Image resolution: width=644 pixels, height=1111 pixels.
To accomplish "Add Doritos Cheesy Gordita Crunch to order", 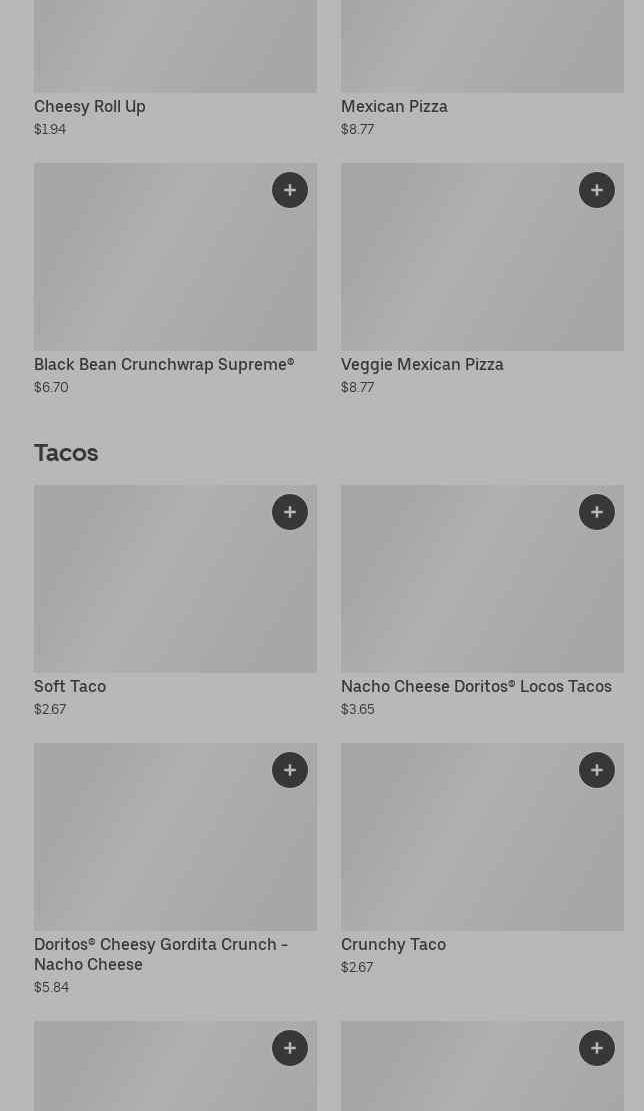I will pyautogui.click(x=290, y=770).
